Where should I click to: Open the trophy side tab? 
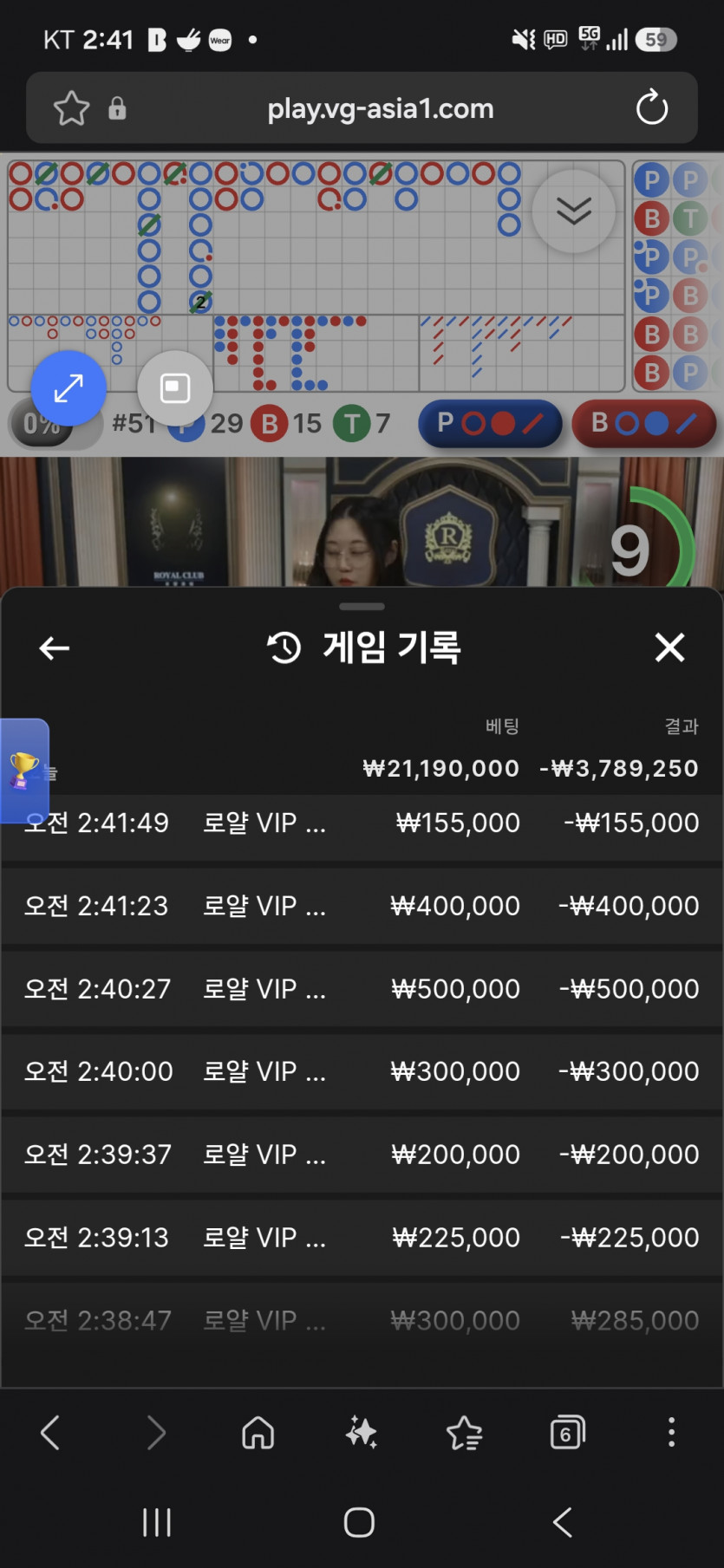tap(24, 771)
